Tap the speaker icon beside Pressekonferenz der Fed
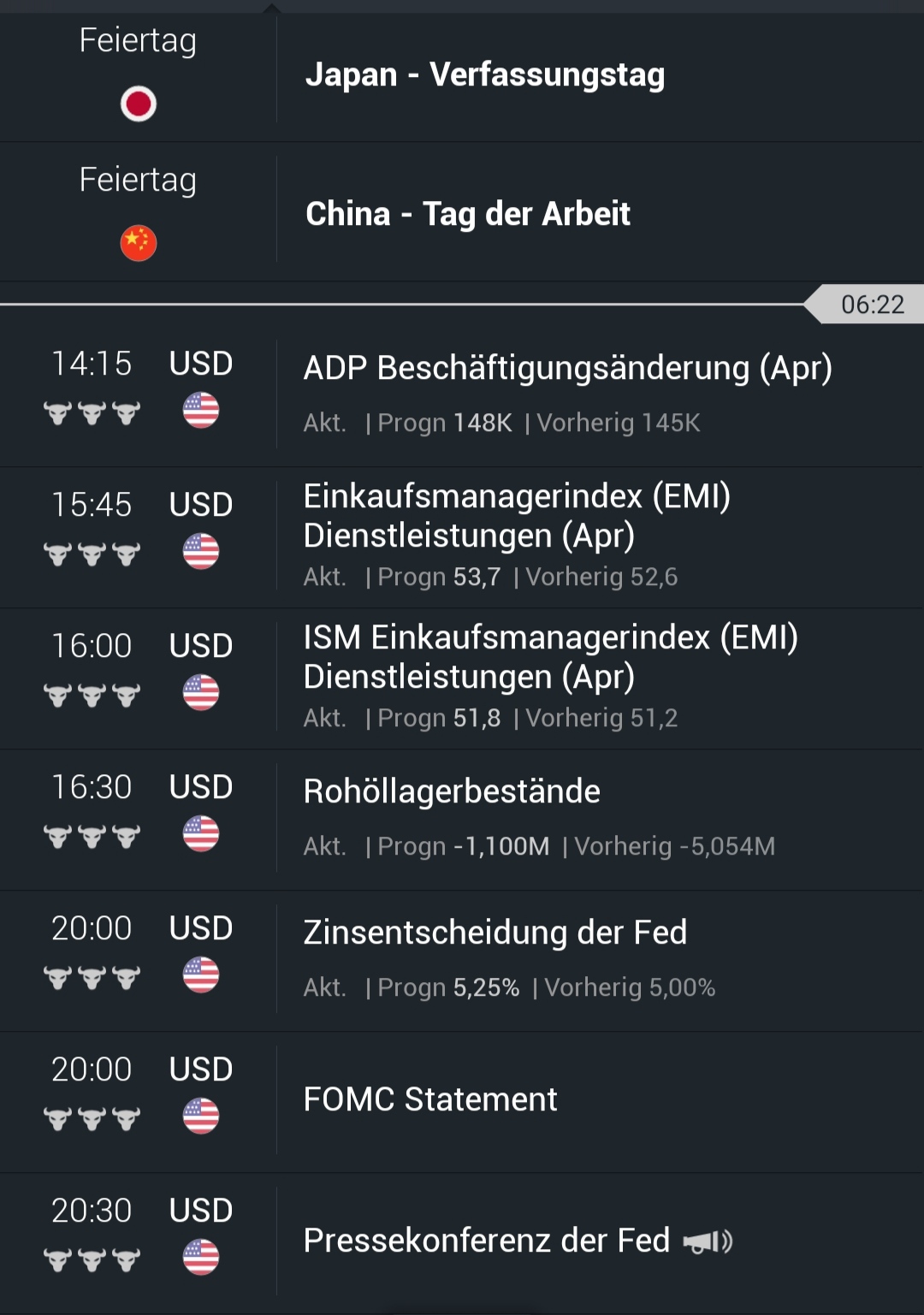The height and width of the screenshot is (1315, 924). [708, 1240]
